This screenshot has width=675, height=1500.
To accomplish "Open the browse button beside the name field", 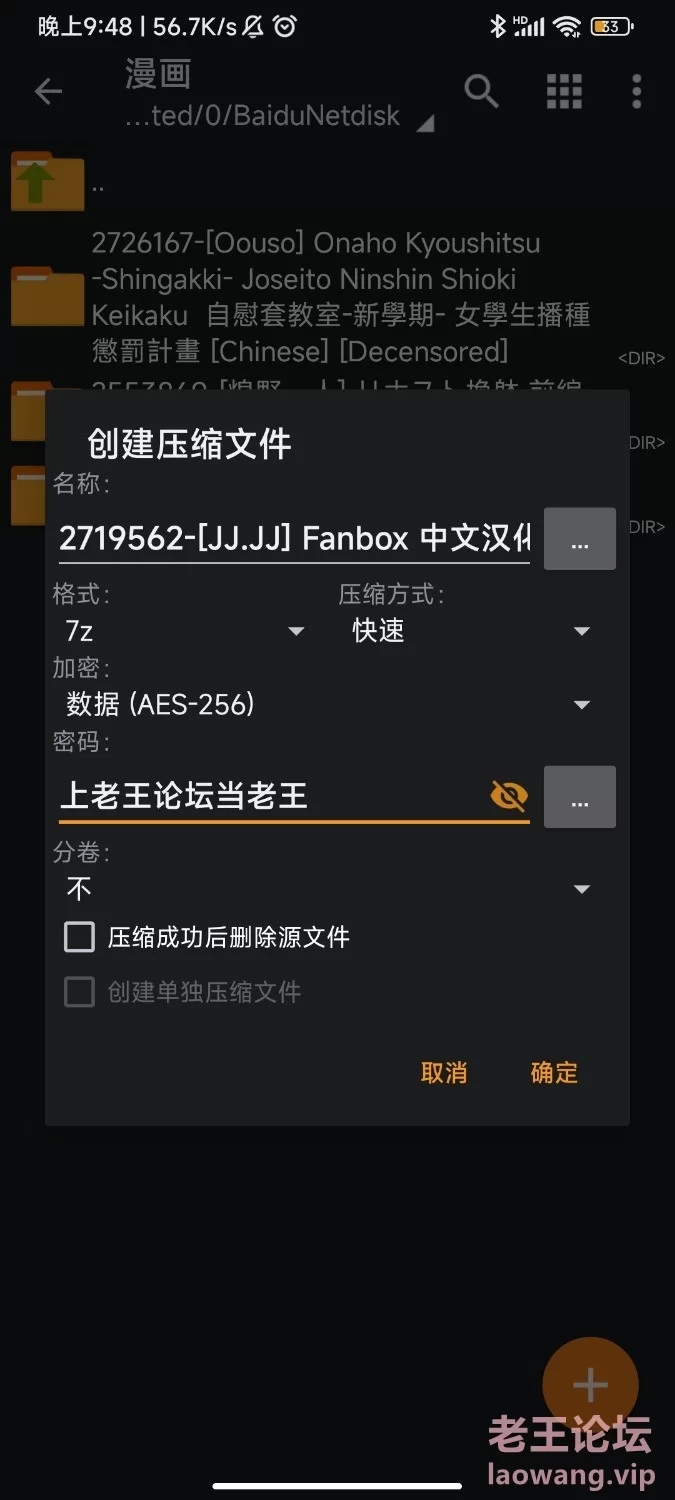I will (x=580, y=539).
